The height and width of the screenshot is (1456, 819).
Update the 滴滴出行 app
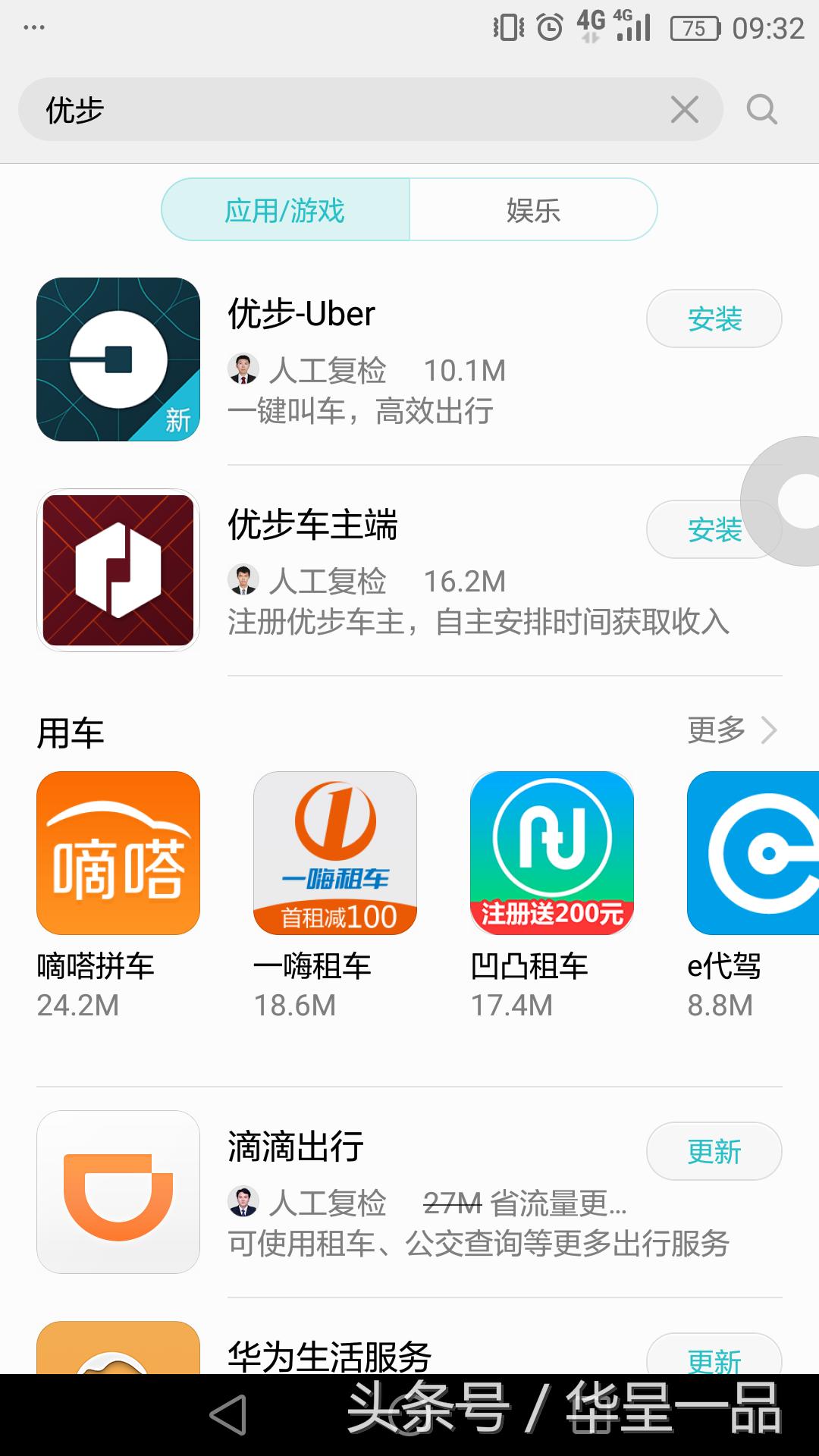(x=714, y=1151)
